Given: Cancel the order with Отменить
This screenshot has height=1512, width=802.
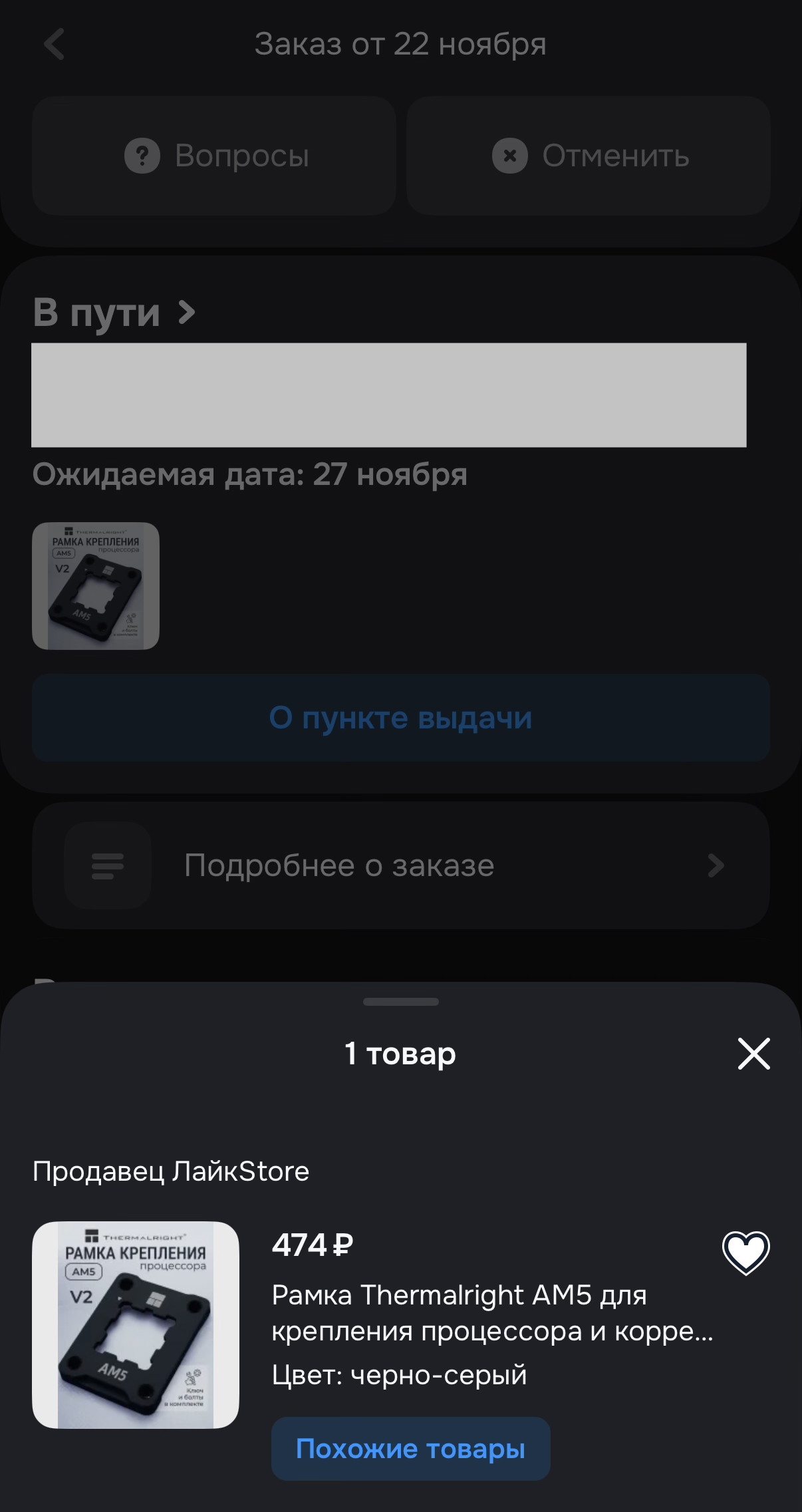Looking at the screenshot, I should coord(589,156).
